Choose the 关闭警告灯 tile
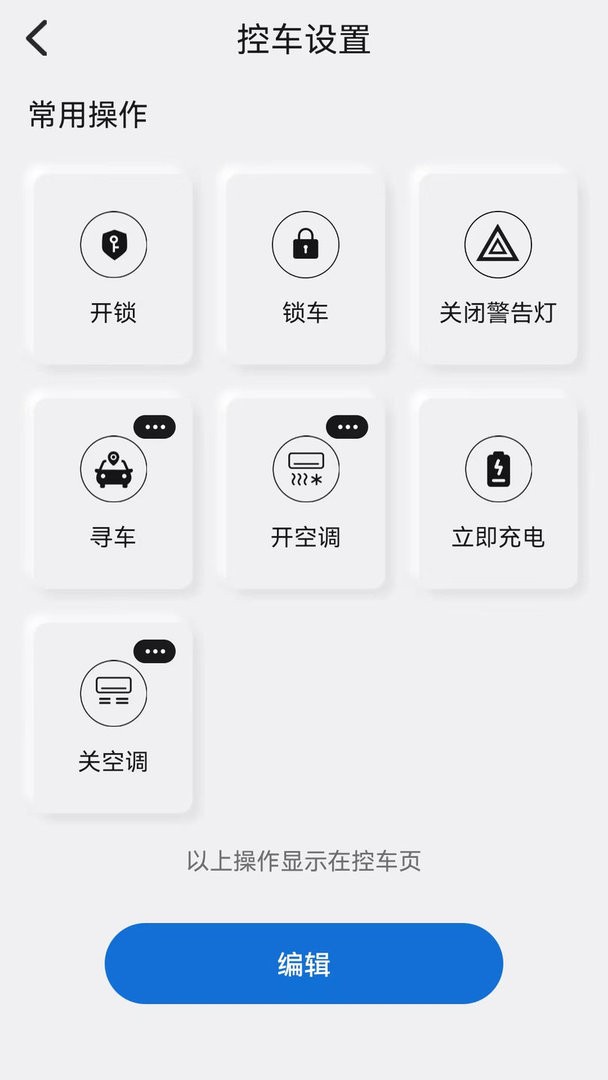 pos(497,268)
